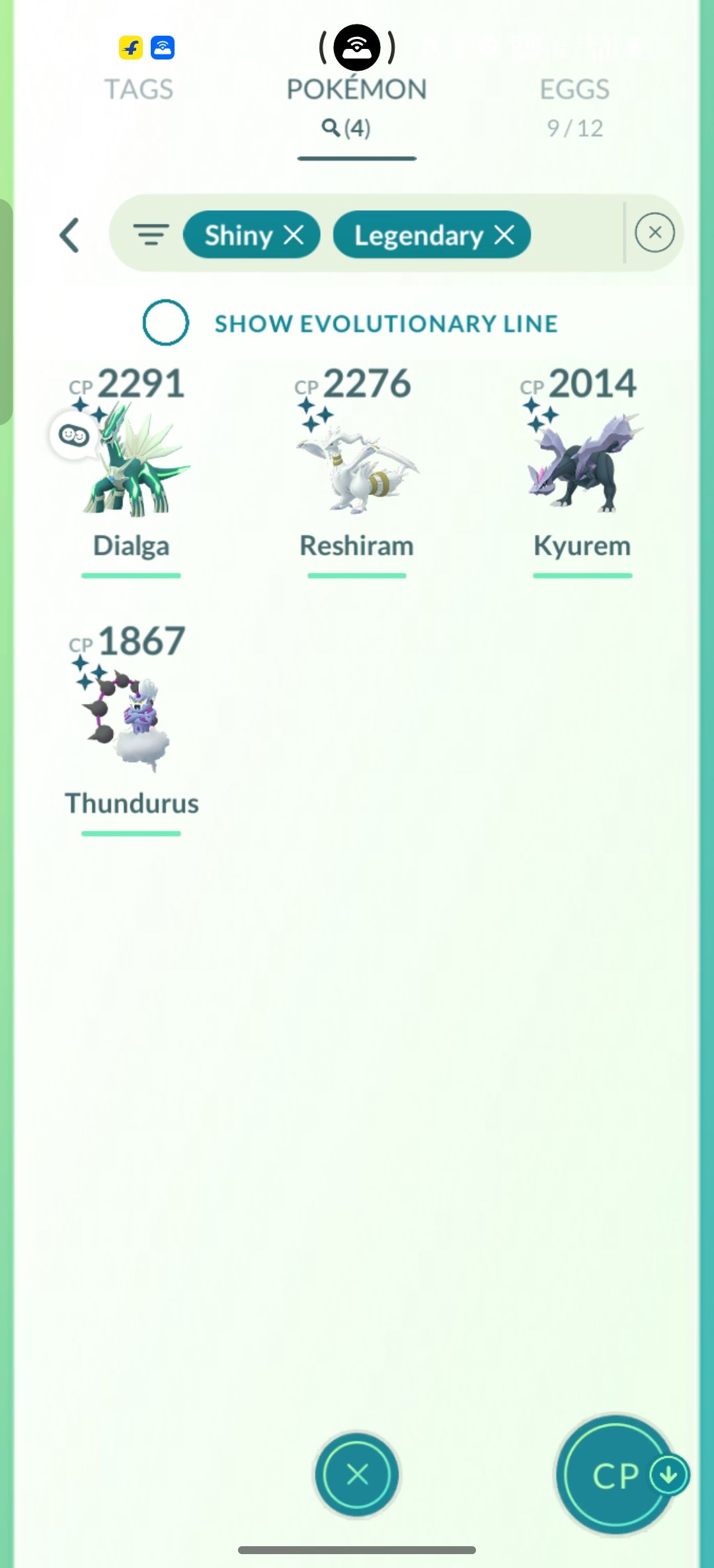
Task: Select the shiny Kyurem
Action: pyautogui.click(x=582, y=463)
